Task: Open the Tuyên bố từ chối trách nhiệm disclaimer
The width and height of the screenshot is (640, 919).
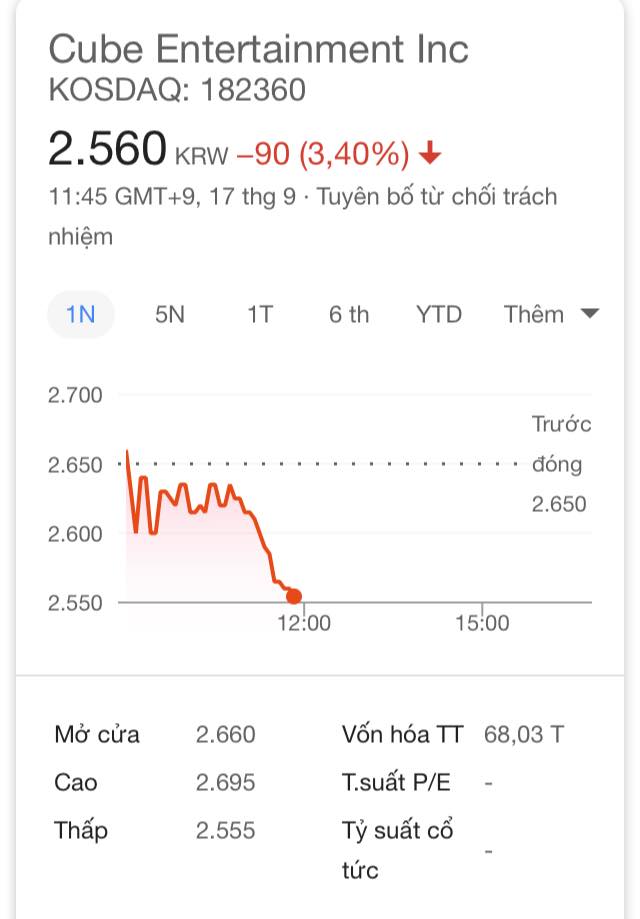Action: click(437, 197)
